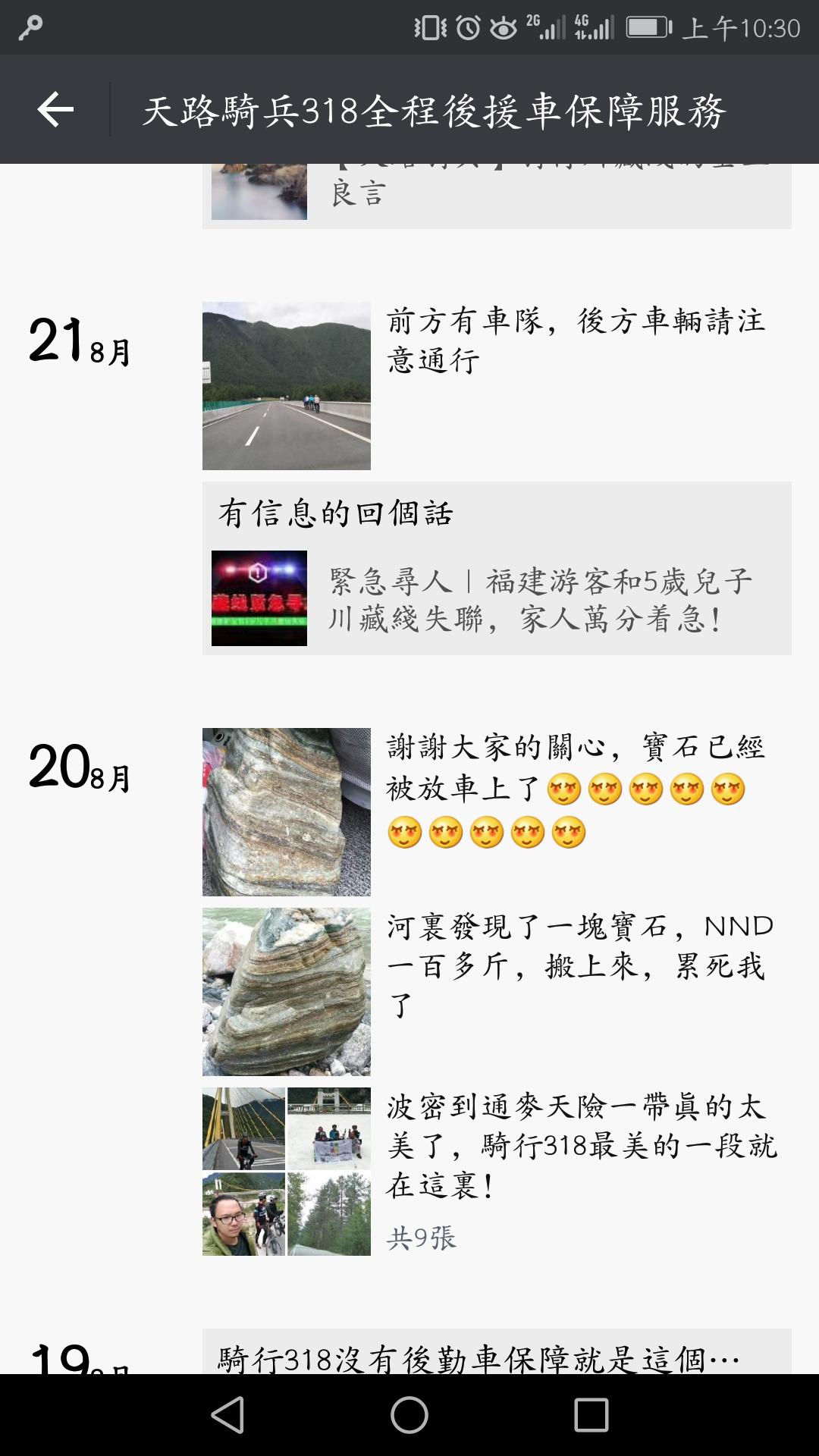
Task: Tap the account title 天路騎兵318全程後援車保障服務
Action: [436, 109]
